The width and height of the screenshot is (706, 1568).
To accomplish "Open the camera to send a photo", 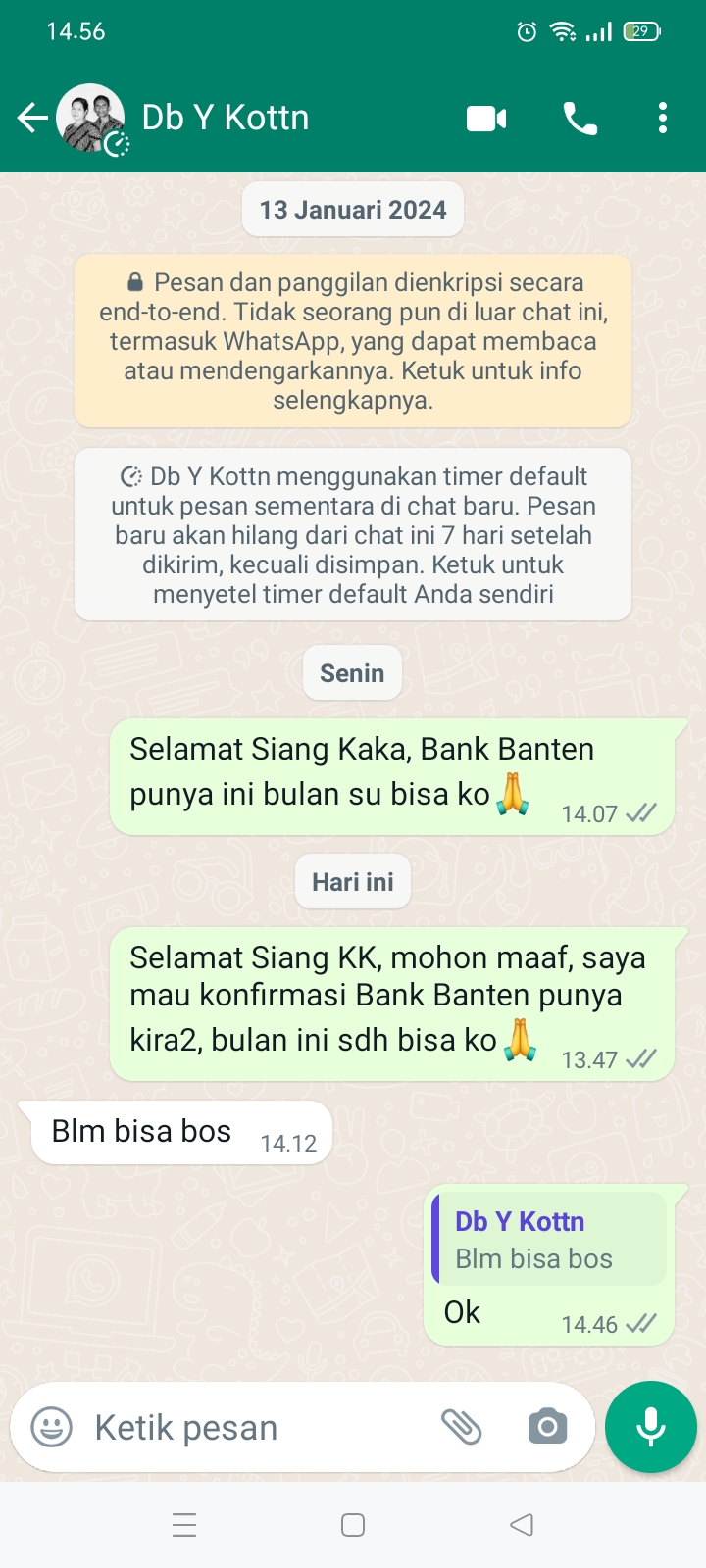I will tap(547, 1427).
